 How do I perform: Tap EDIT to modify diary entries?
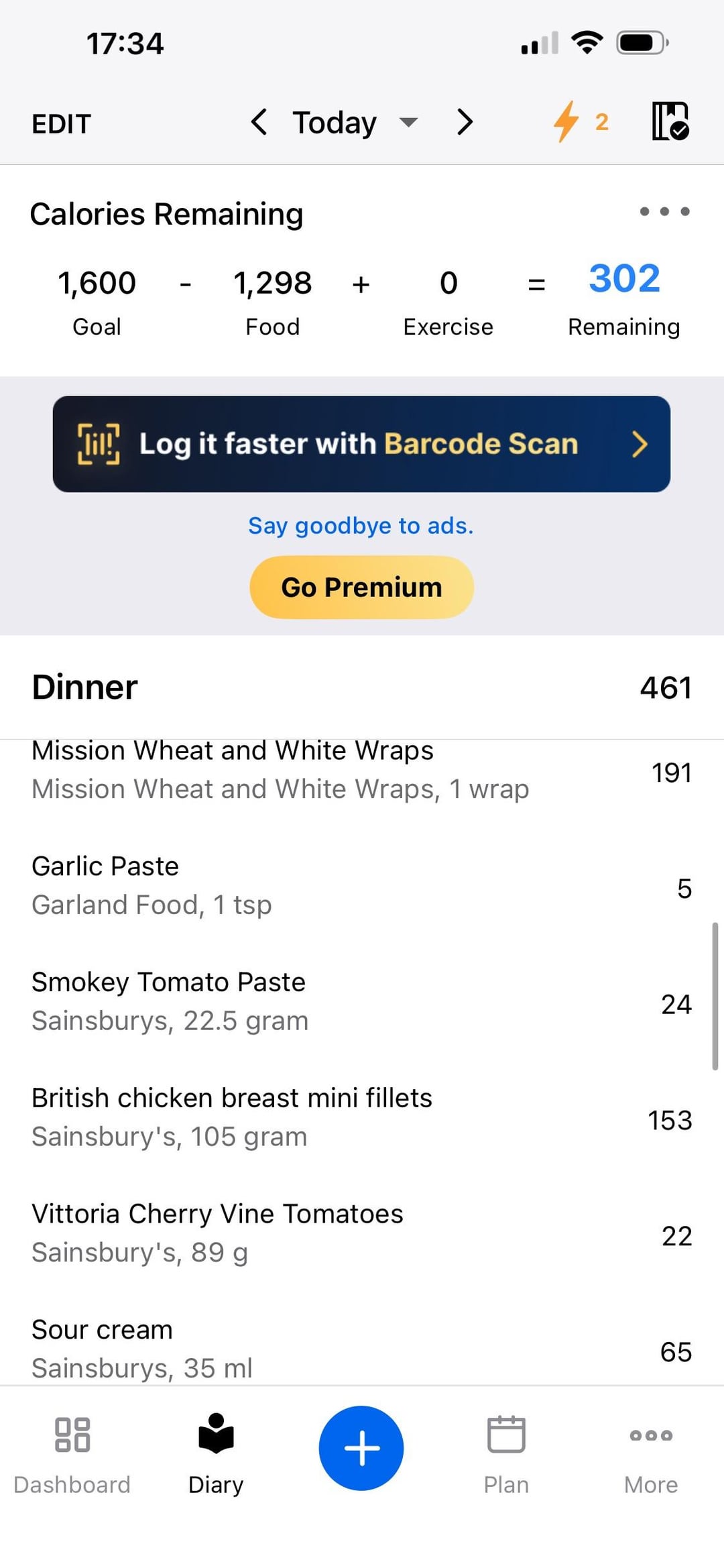(x=61, y=124)
